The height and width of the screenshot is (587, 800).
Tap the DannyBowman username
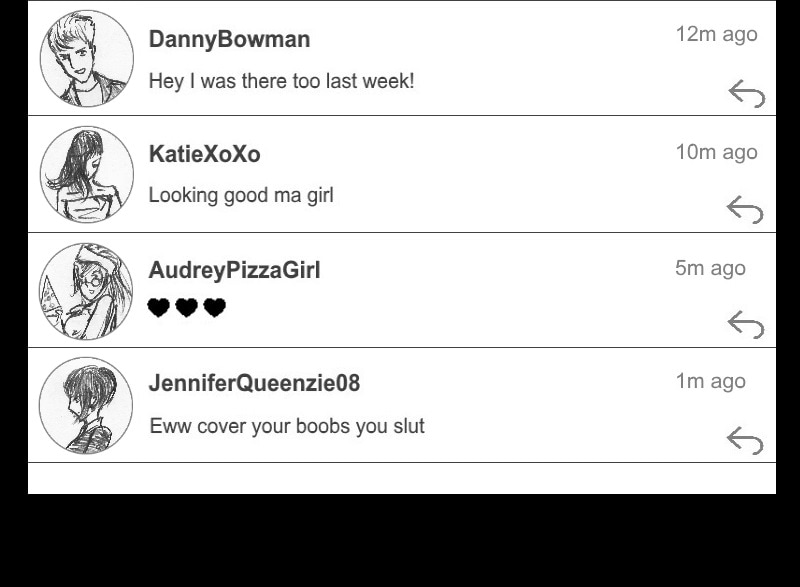pos(230,40)
